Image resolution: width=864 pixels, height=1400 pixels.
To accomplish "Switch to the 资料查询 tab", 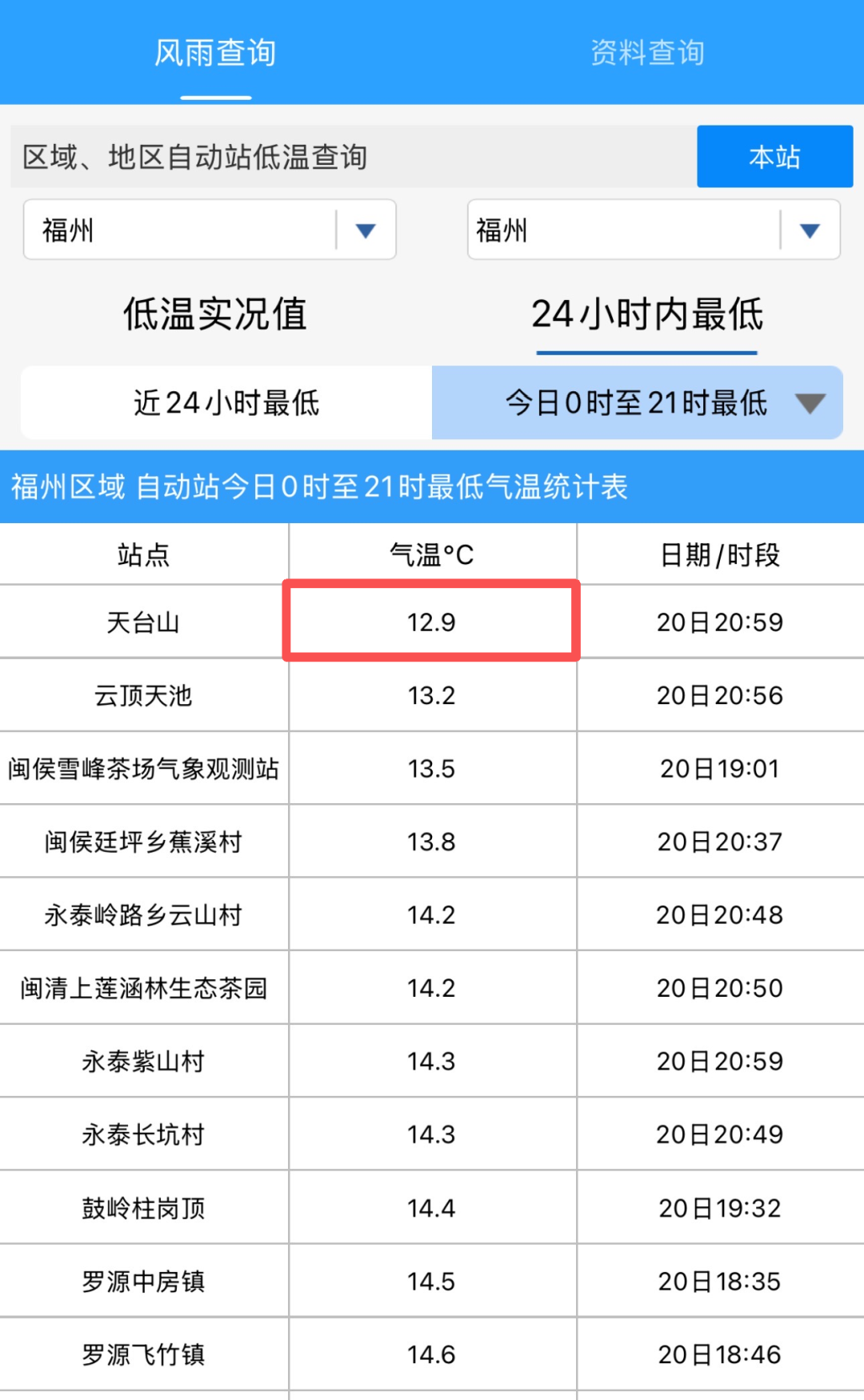I will click(x=647, y=53).
